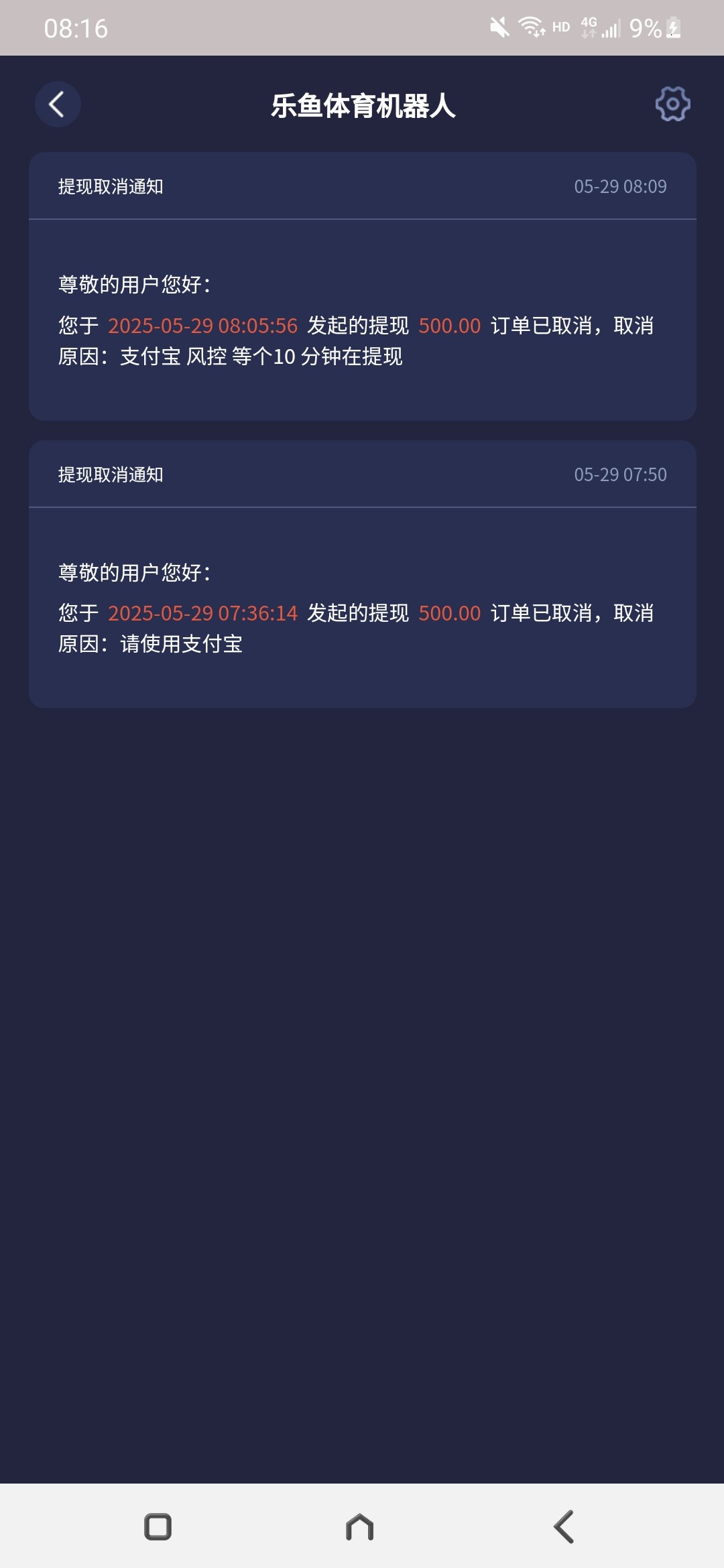Image resolution: width=724 pixels, height=1568 pixels.
Task: Open recent apps from the navigation bar
Action: tap(158, 1527)
